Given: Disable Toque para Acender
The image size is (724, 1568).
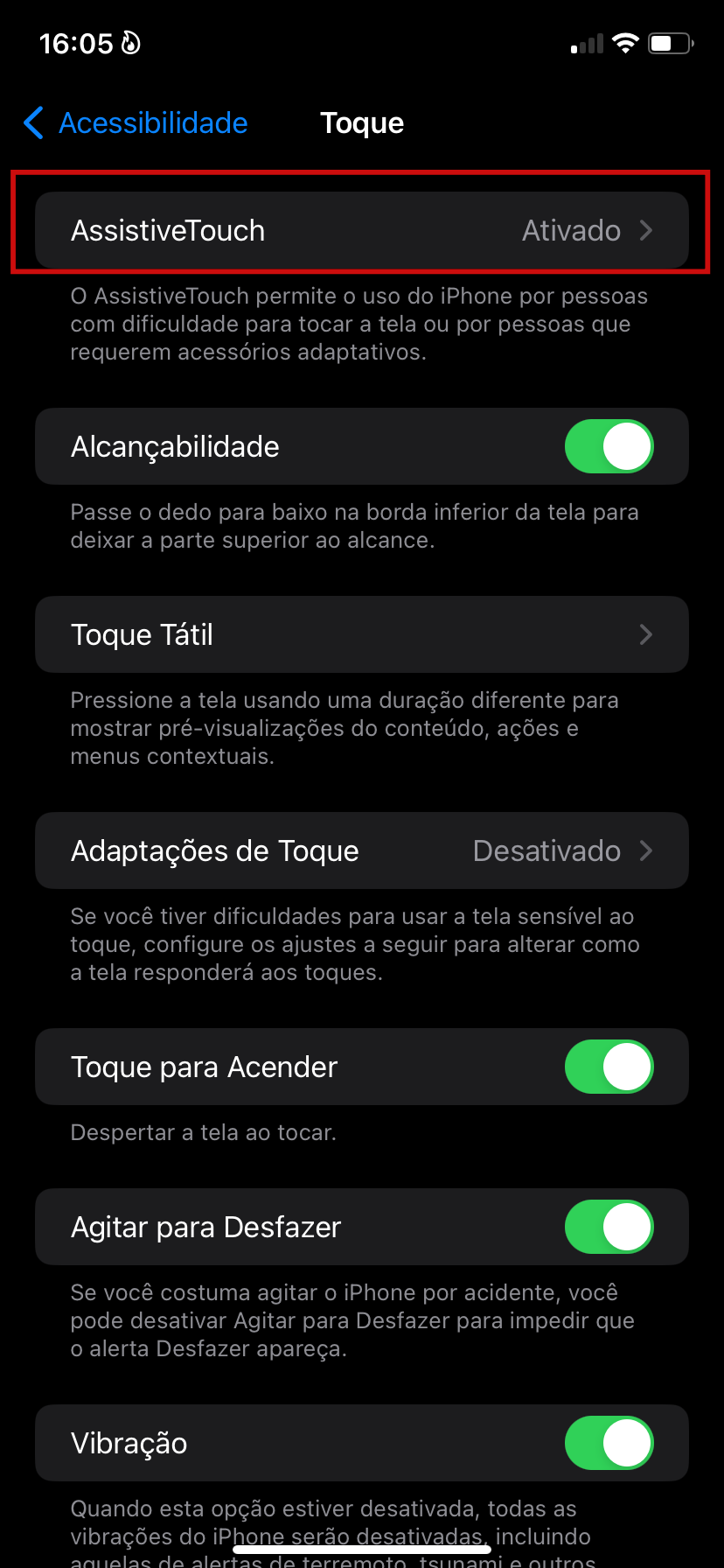Looking at the screenshot, I should [609, 1067].
